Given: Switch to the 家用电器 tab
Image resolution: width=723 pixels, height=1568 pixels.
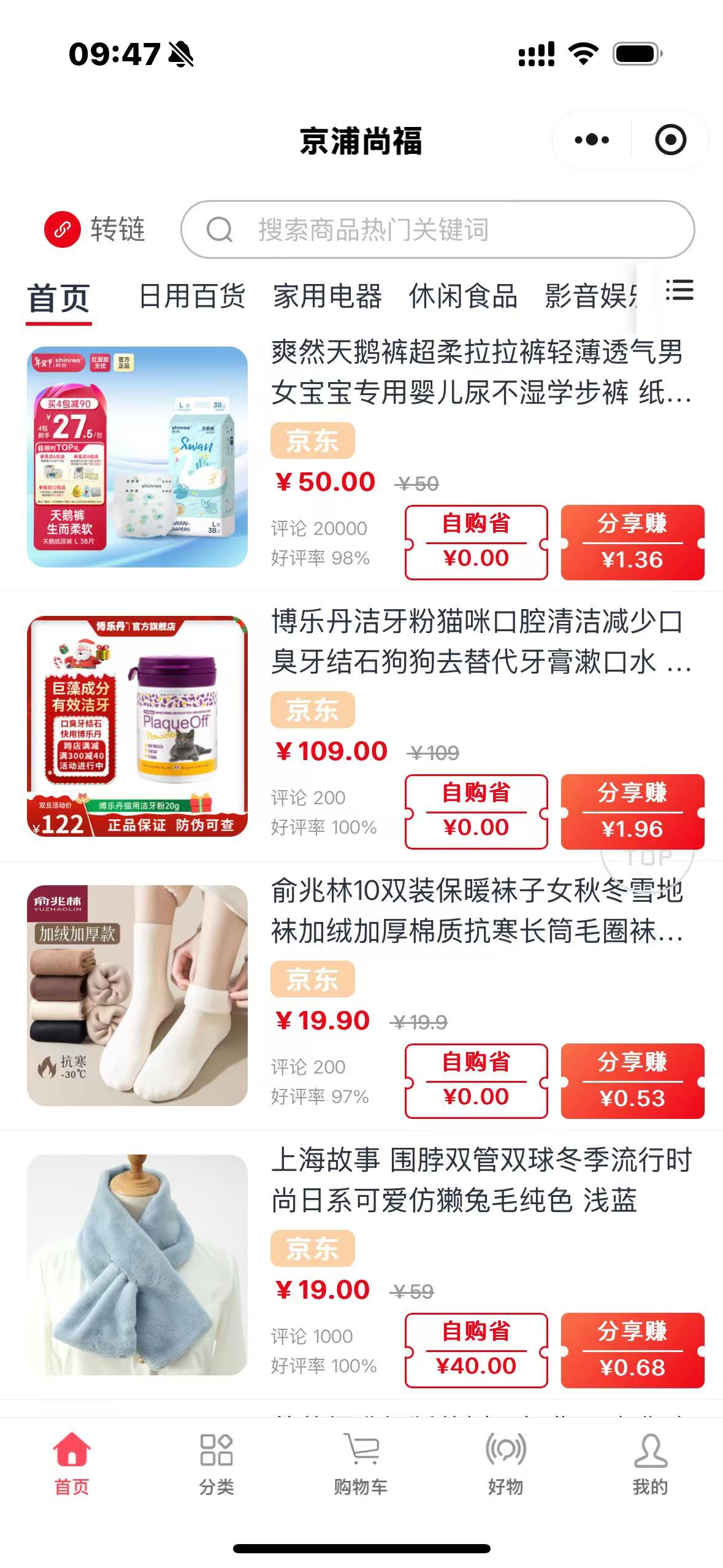Looking at the screenshot, I should tap(327, 296).
